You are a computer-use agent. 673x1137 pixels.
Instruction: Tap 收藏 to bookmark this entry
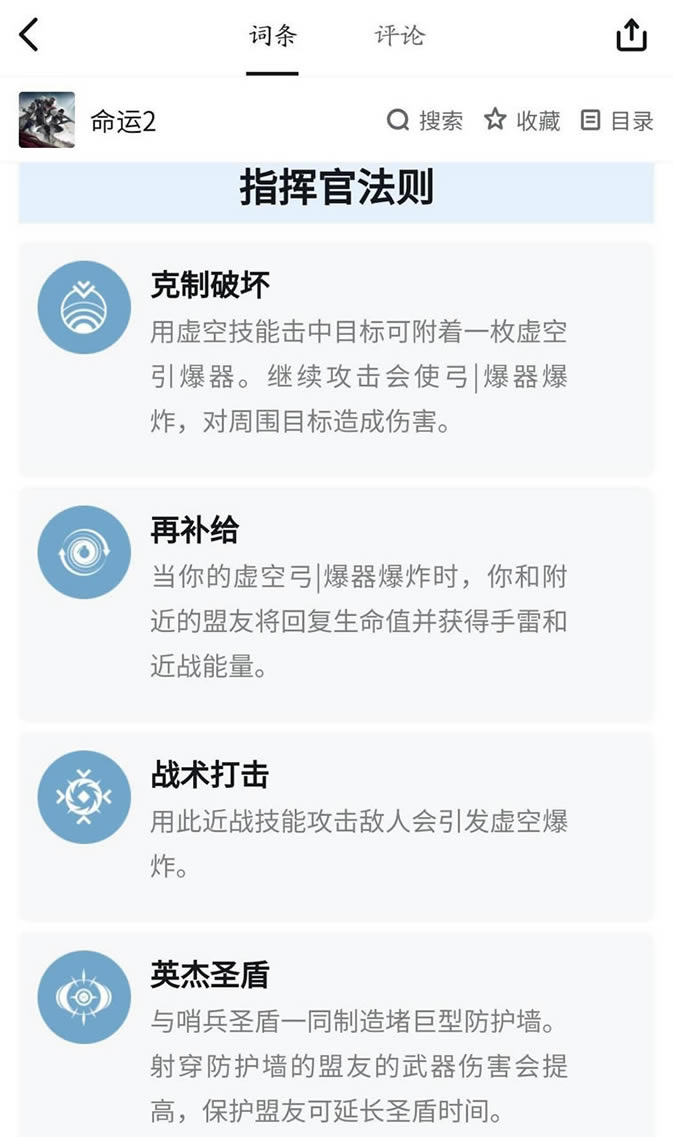522,121
